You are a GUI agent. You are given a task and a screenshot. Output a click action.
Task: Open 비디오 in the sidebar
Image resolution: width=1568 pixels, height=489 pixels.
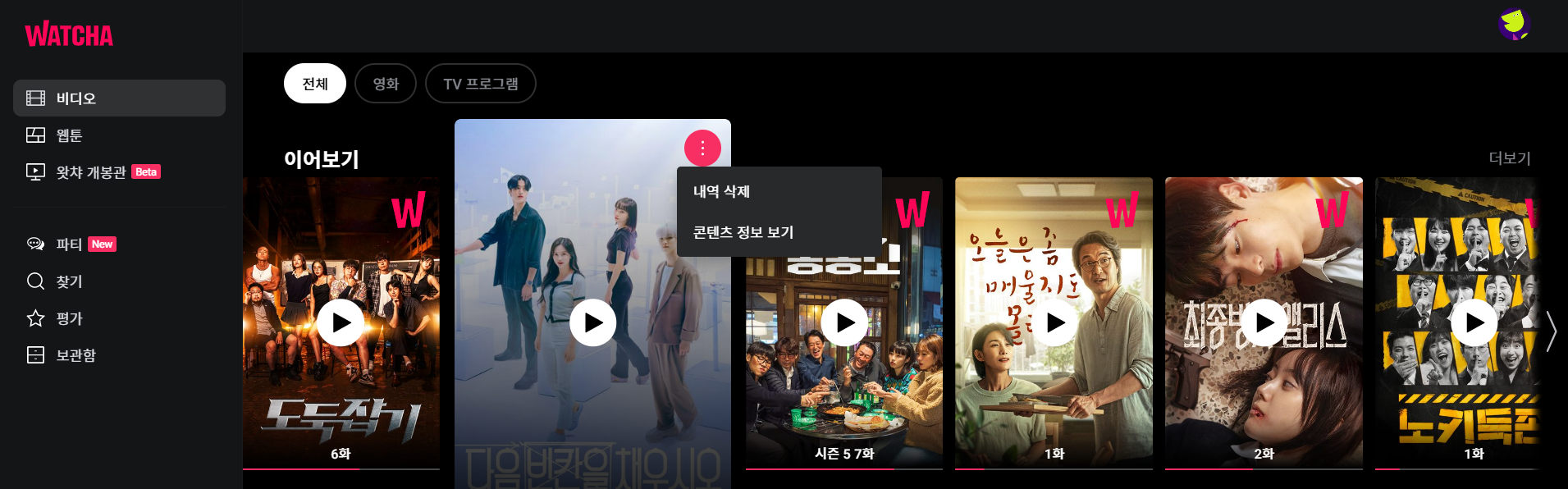click(119, 98)
